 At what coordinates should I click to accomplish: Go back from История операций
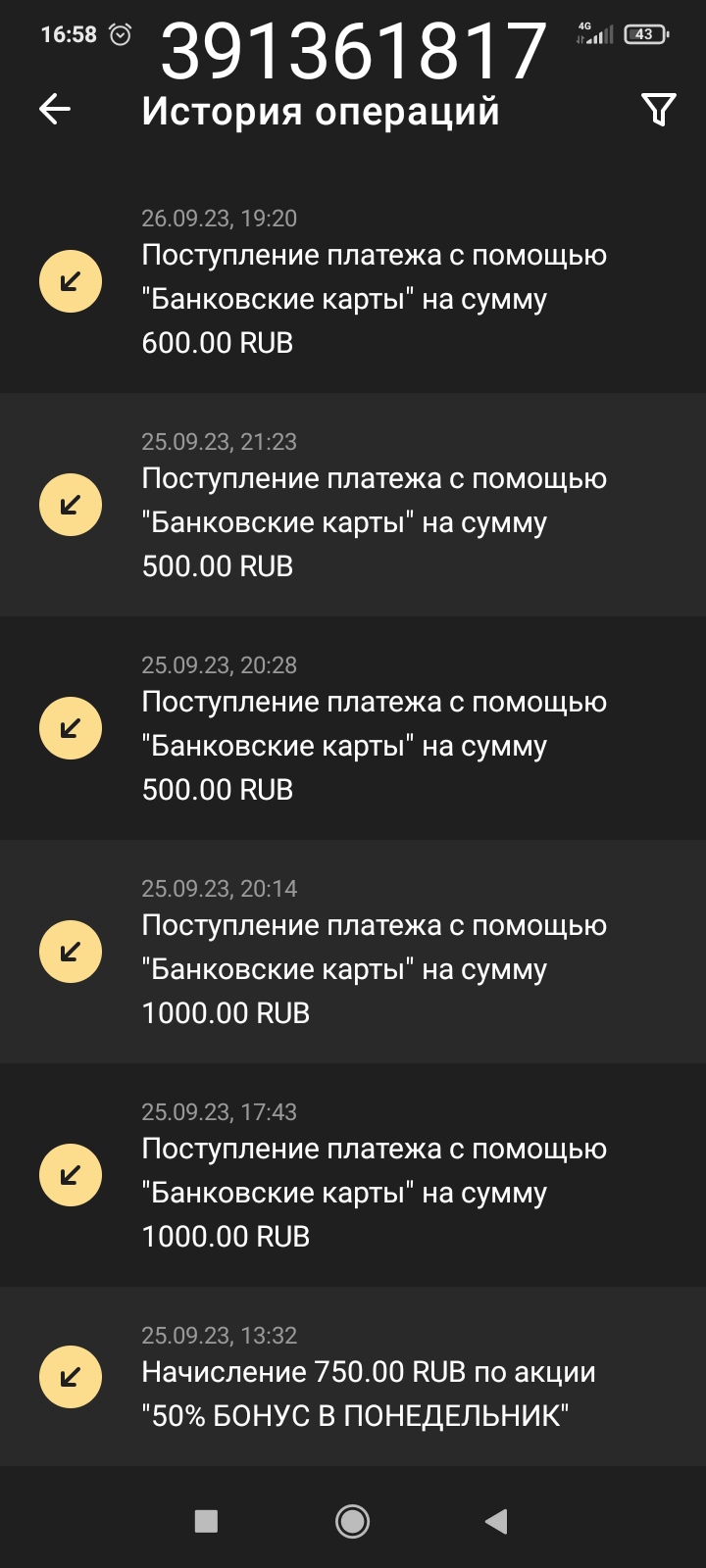[x=55, y=110]
